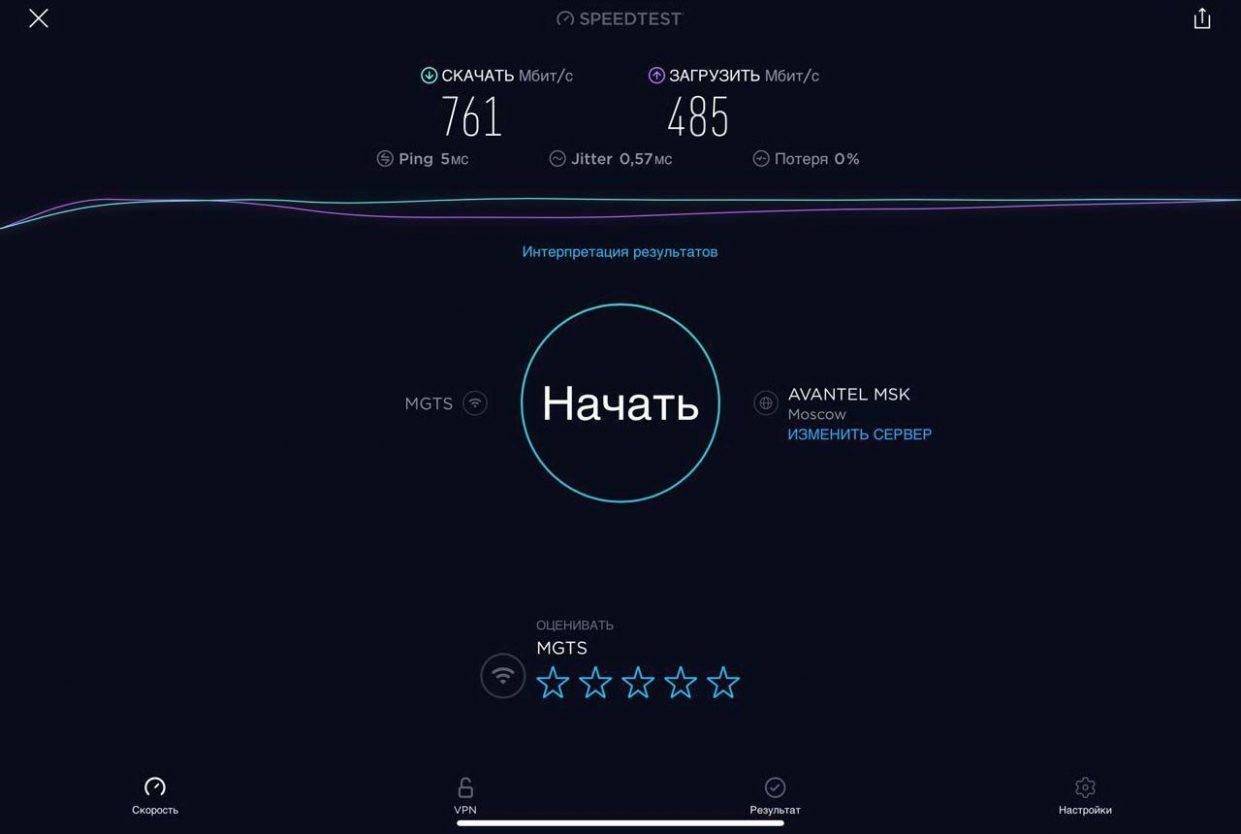Open the VPN tab
The image size is (1241, 834).
(x=465, y=795)
